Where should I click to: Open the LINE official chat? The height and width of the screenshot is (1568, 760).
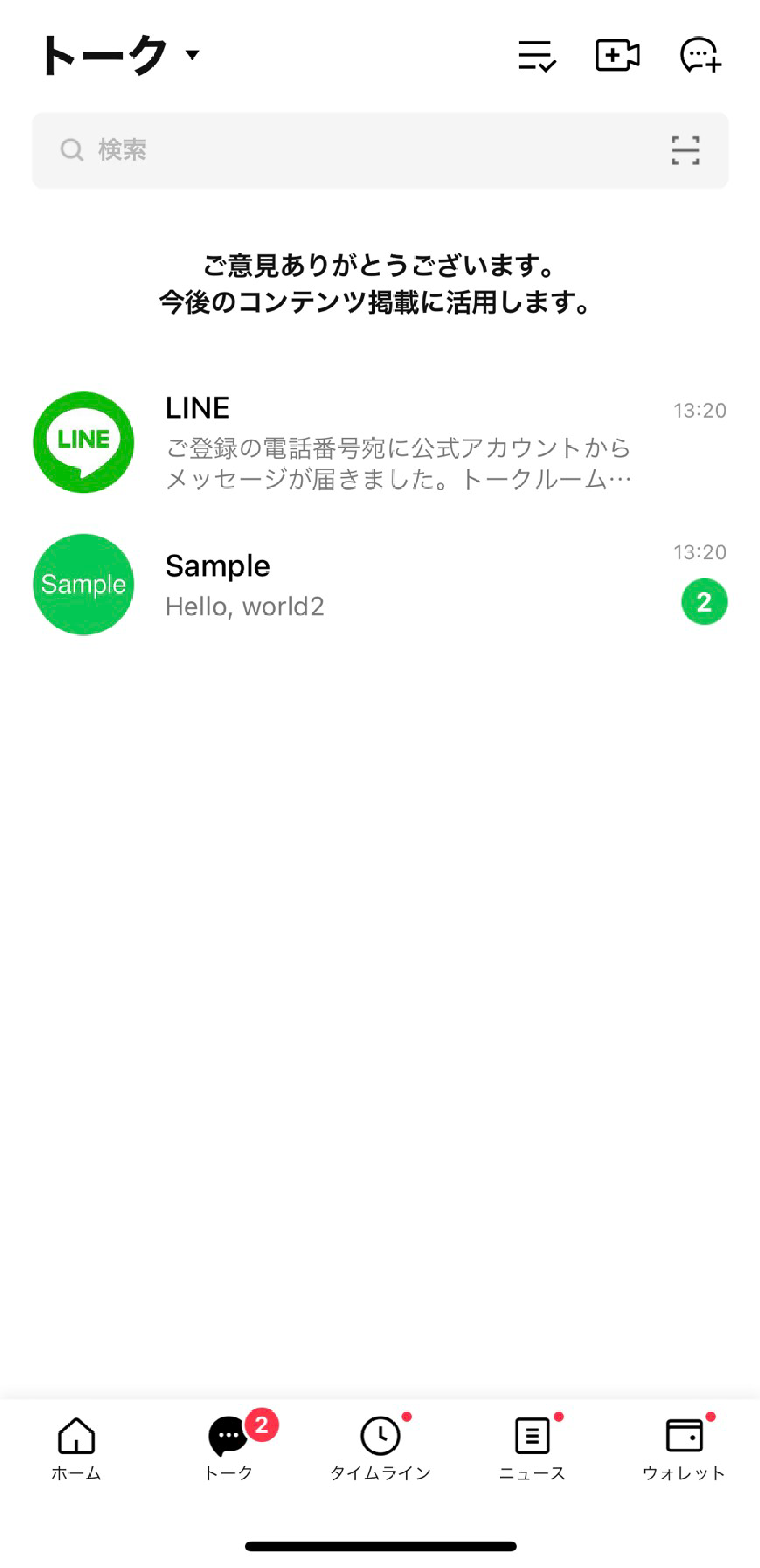(x=380, y=443)
